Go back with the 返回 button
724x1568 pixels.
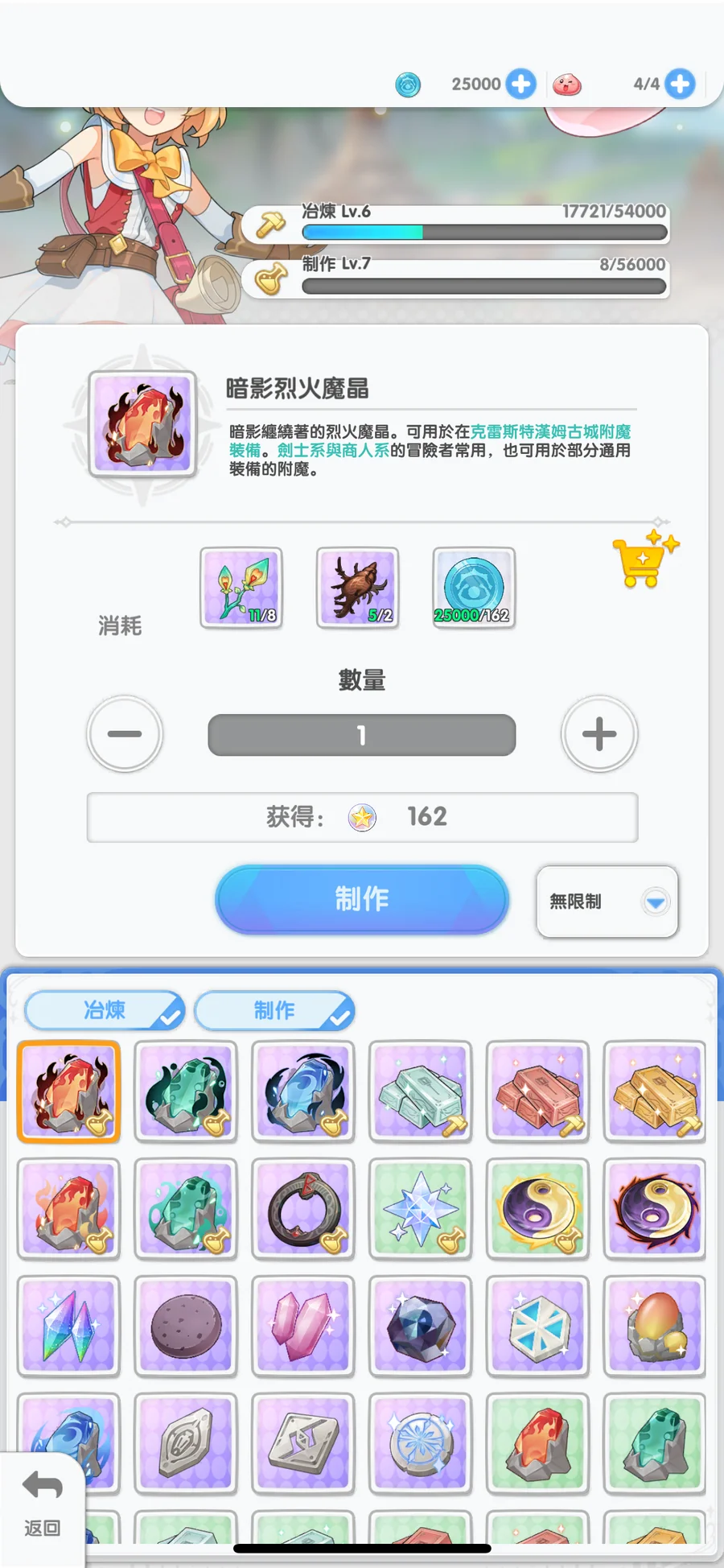click(42, 1505)
